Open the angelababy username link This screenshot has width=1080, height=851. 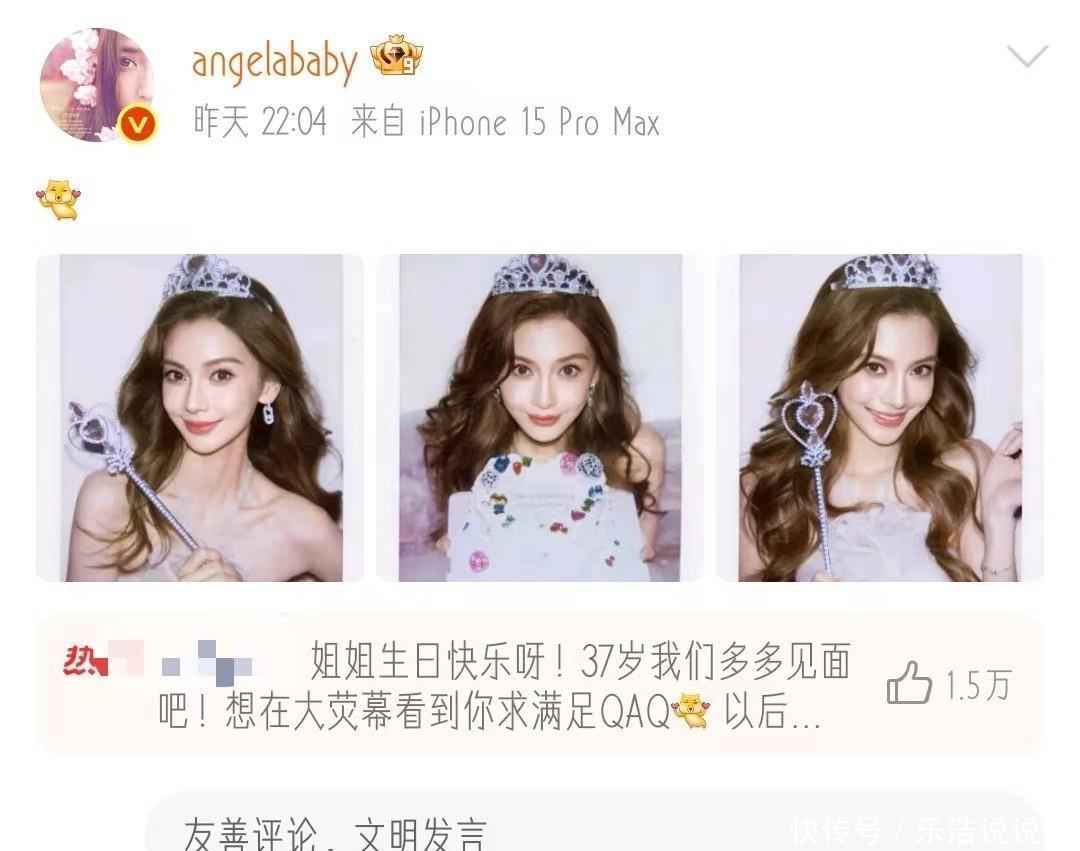click(x=274, y=62)
